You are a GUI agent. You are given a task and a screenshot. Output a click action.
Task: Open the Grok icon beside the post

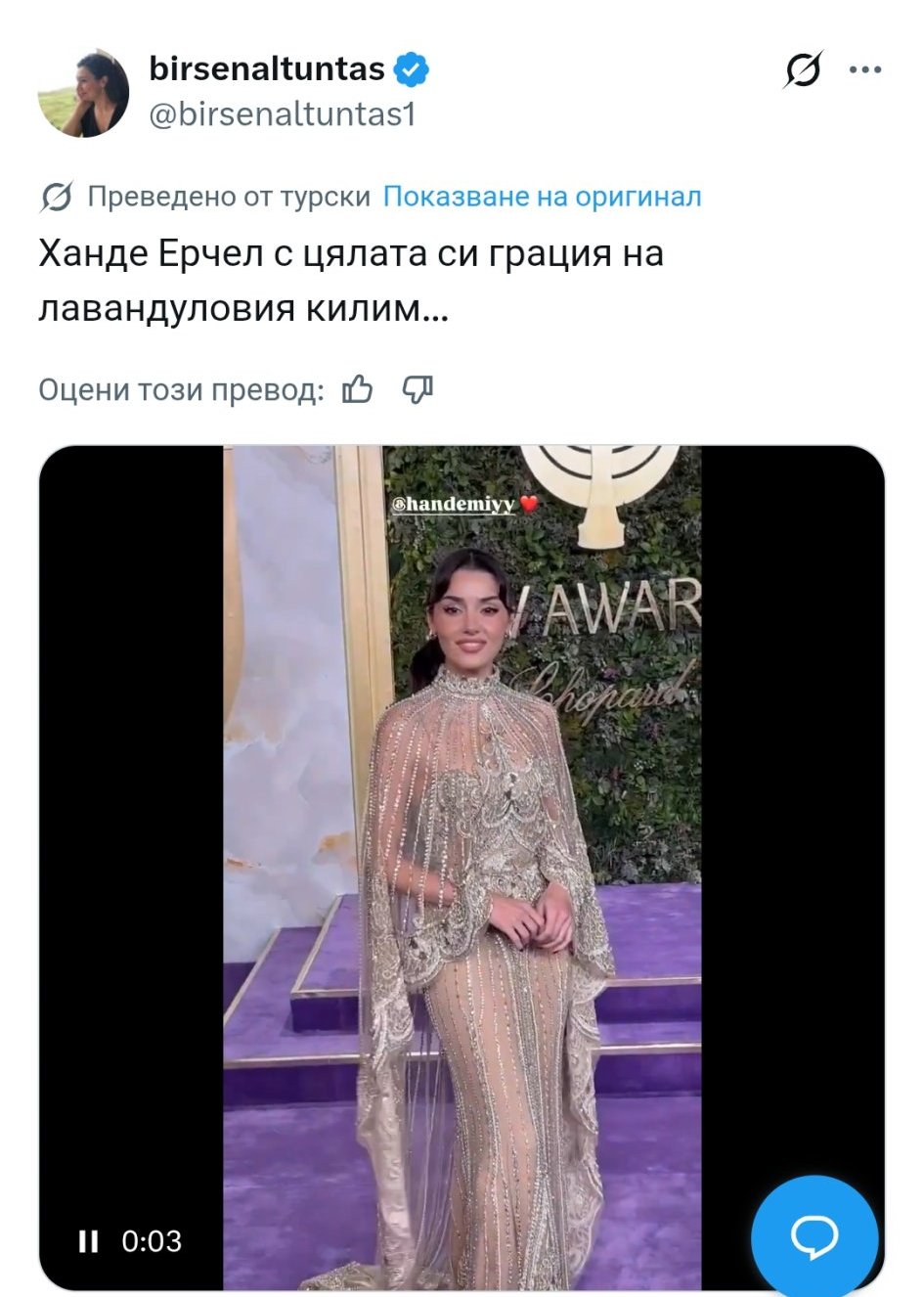tap(803, 70)
